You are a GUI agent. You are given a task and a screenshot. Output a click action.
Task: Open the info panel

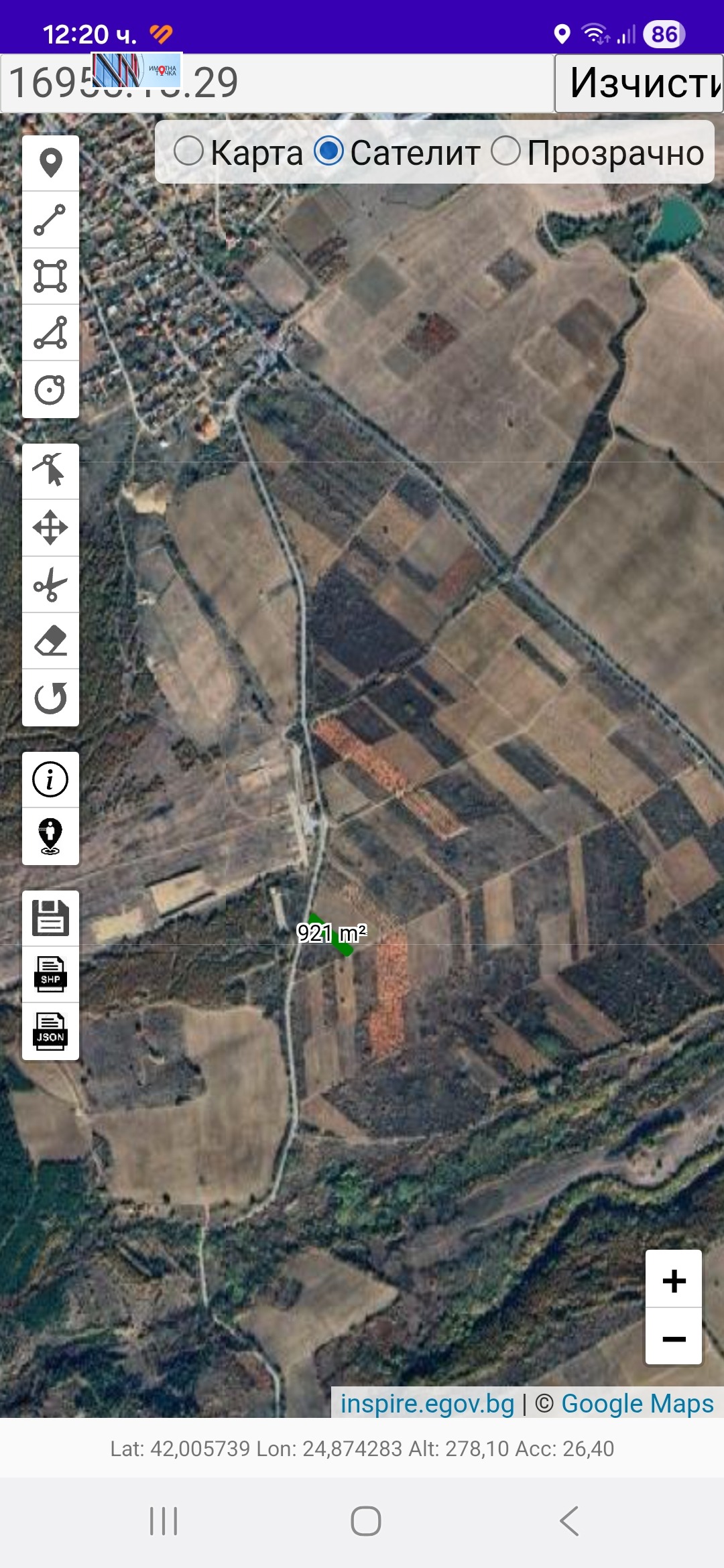(50, 779)
